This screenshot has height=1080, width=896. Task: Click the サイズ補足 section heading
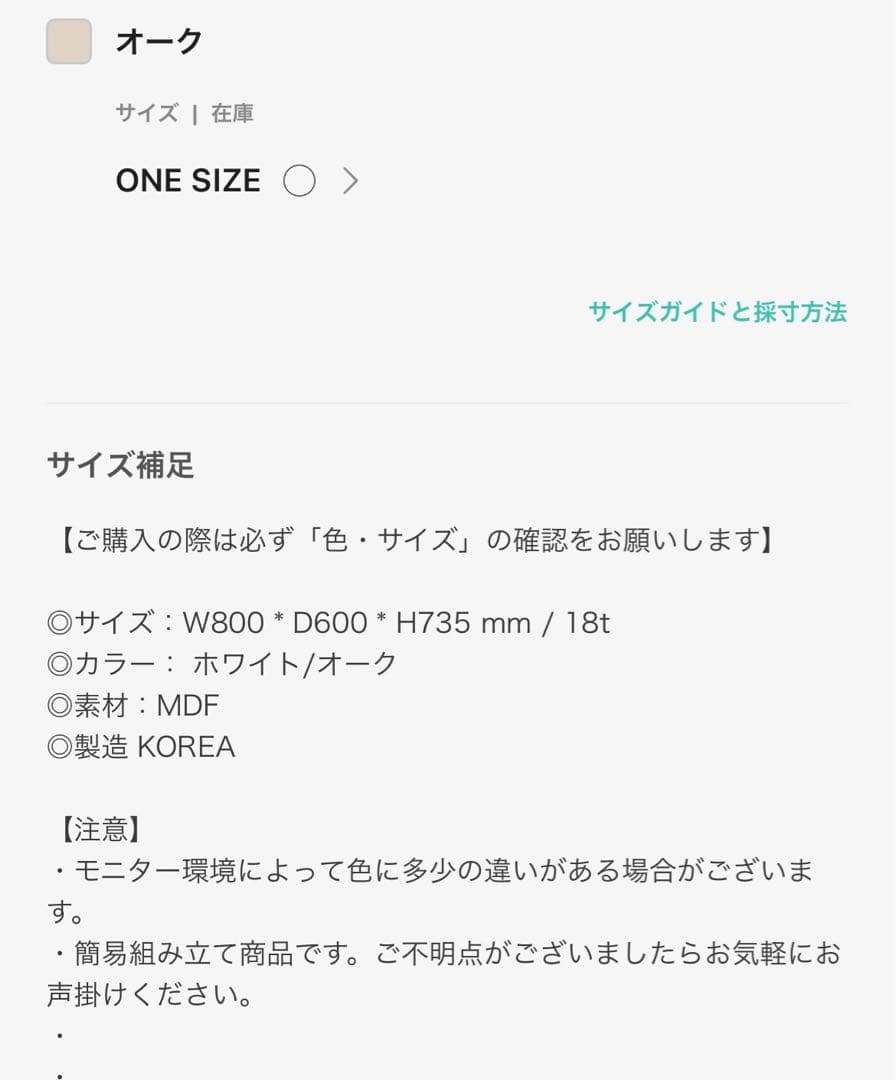[121, 466]
